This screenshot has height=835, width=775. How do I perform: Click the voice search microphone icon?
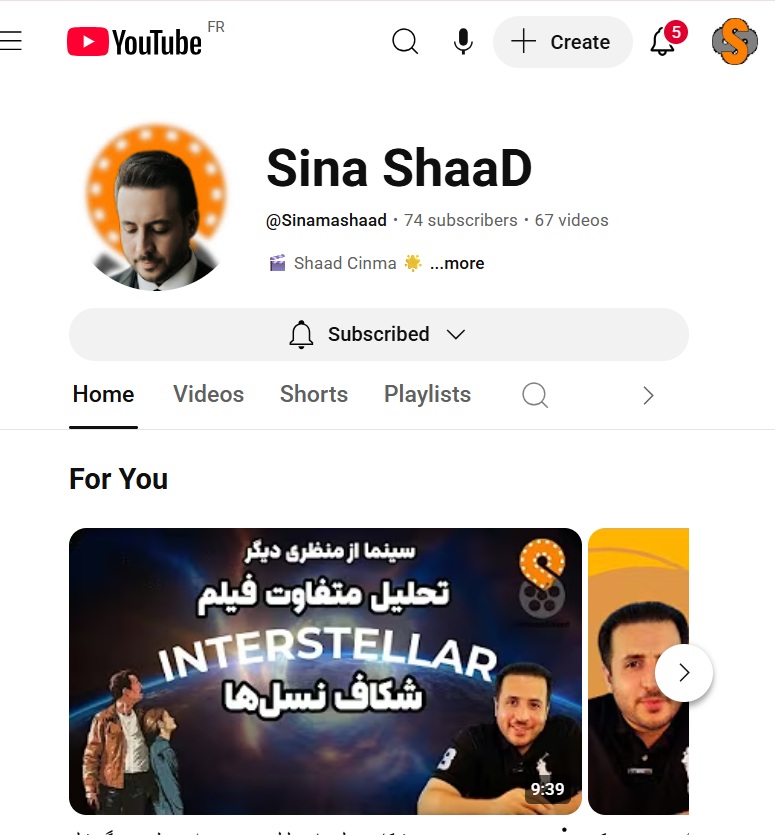pyautogui.click(x=462, y=42)
